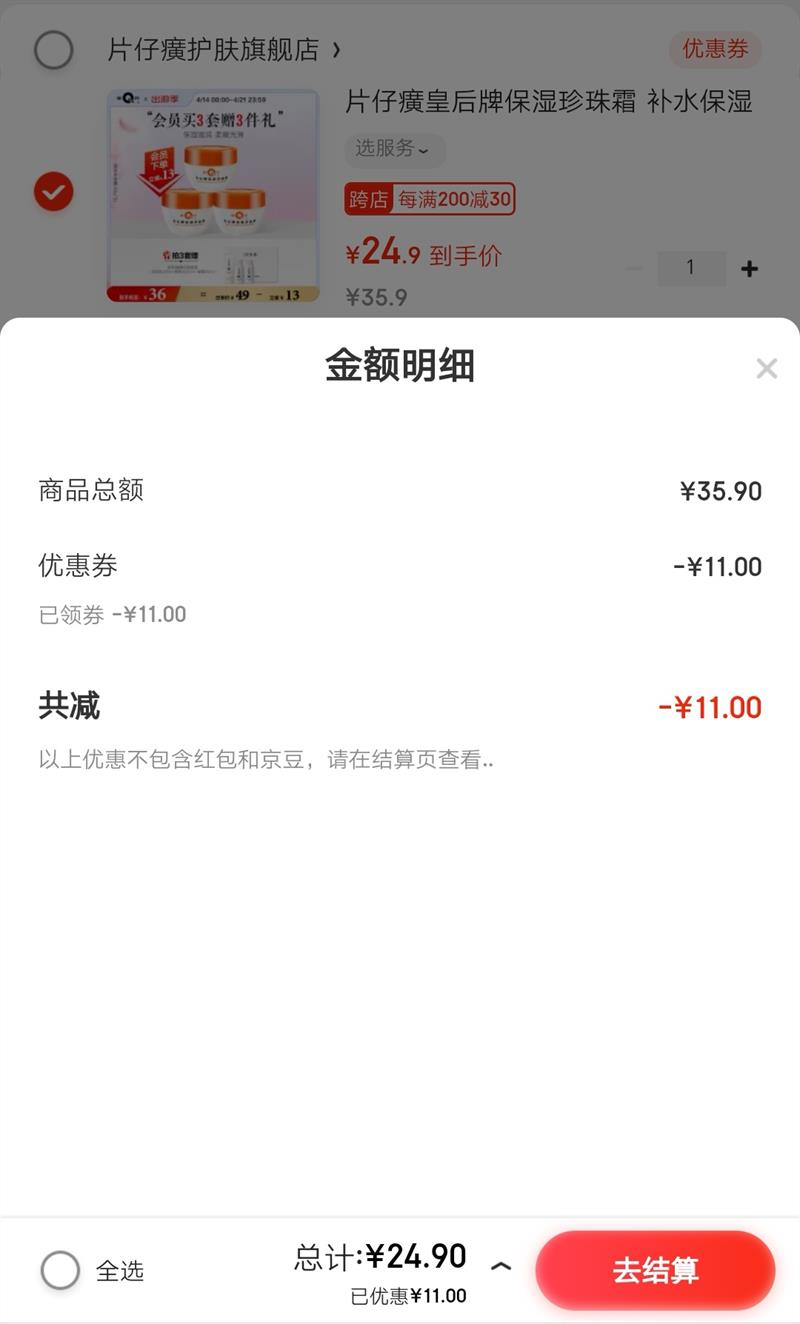Uncheck the 片仔癀皇后牌保湿珍珠霜 item
Screen dimensions: 800x1324
54,191
